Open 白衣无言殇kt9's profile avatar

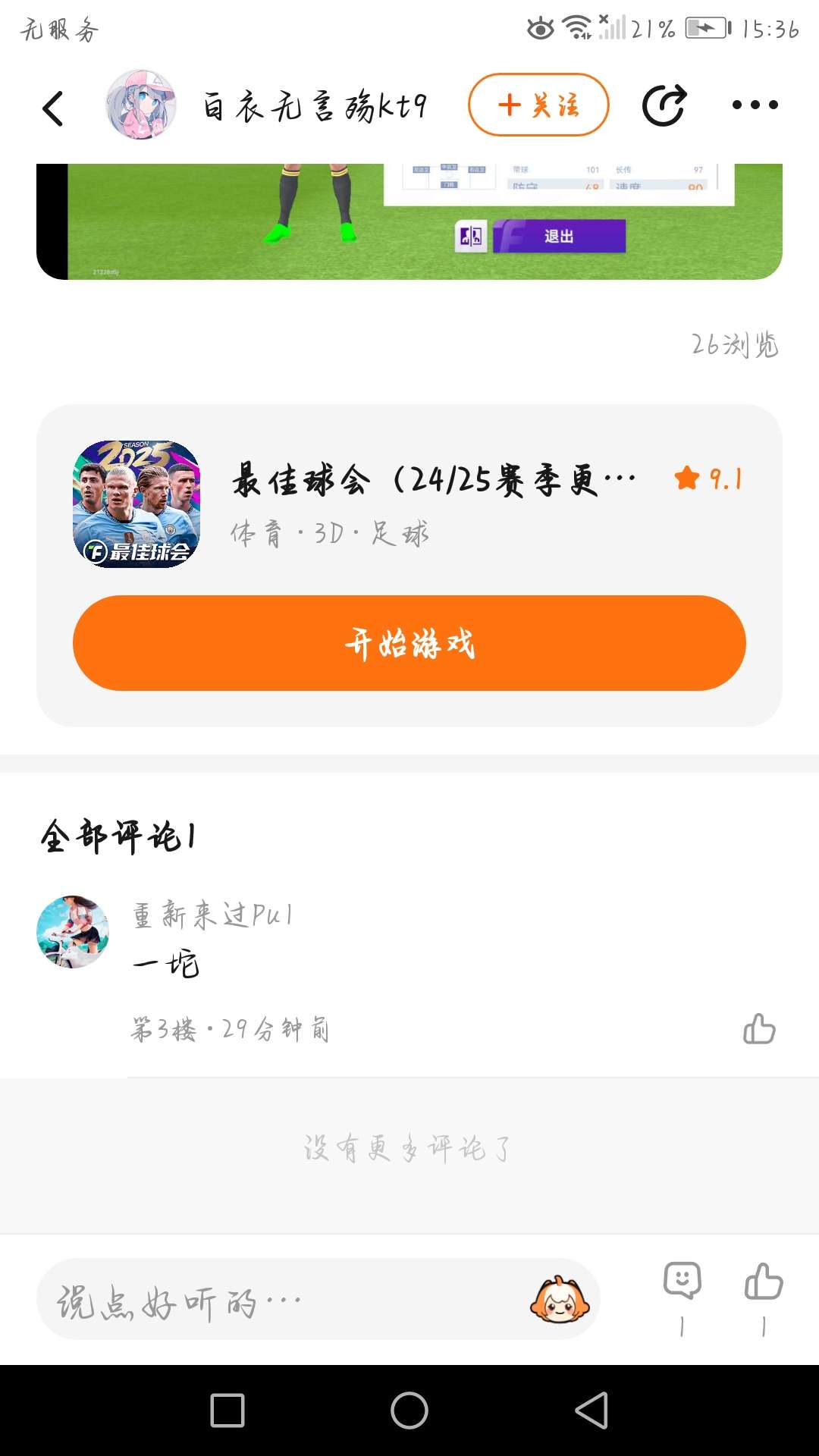click(141, 105)
